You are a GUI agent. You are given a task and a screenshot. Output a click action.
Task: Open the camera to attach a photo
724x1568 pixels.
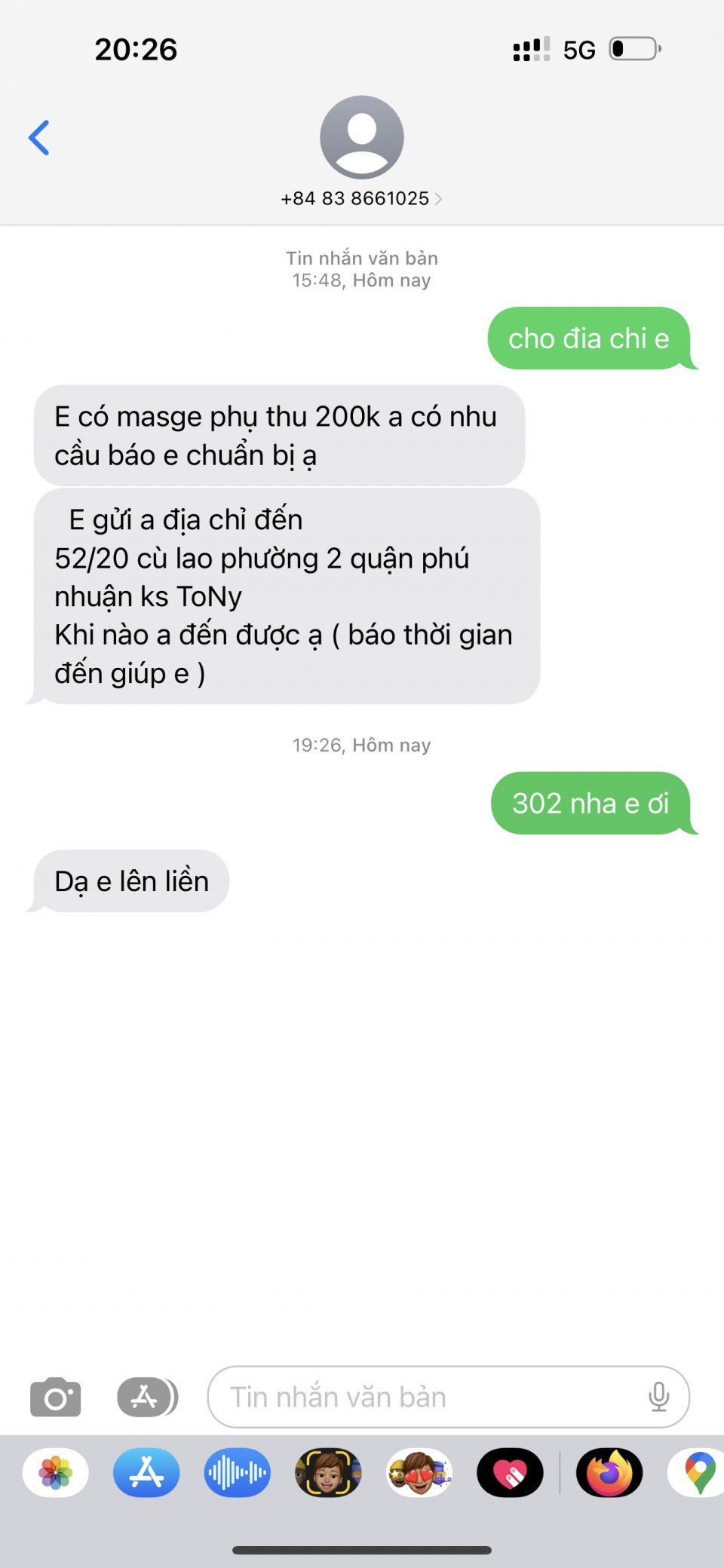tap(55, 1397)
